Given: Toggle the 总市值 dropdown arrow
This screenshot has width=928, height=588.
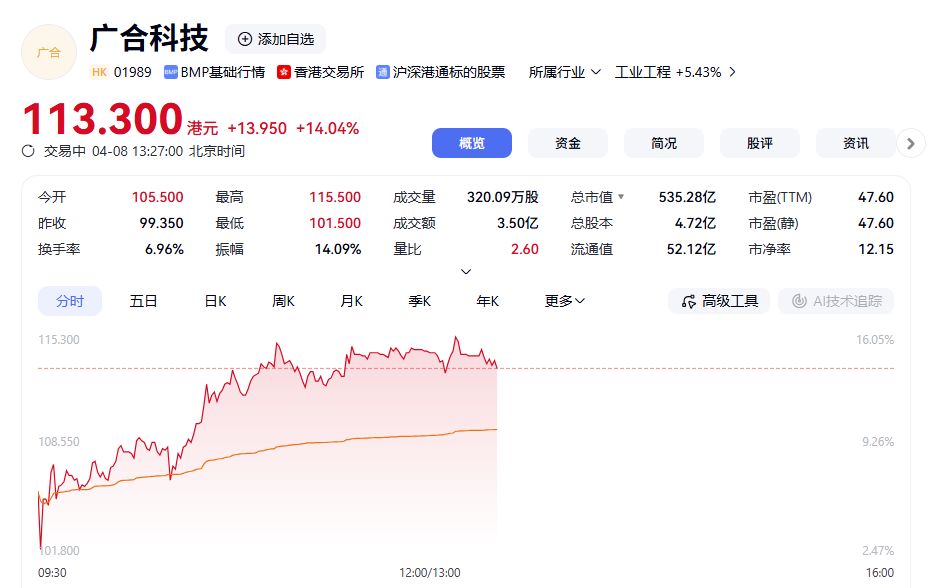Looking at the screenshot, I should (x=621, y=197).
